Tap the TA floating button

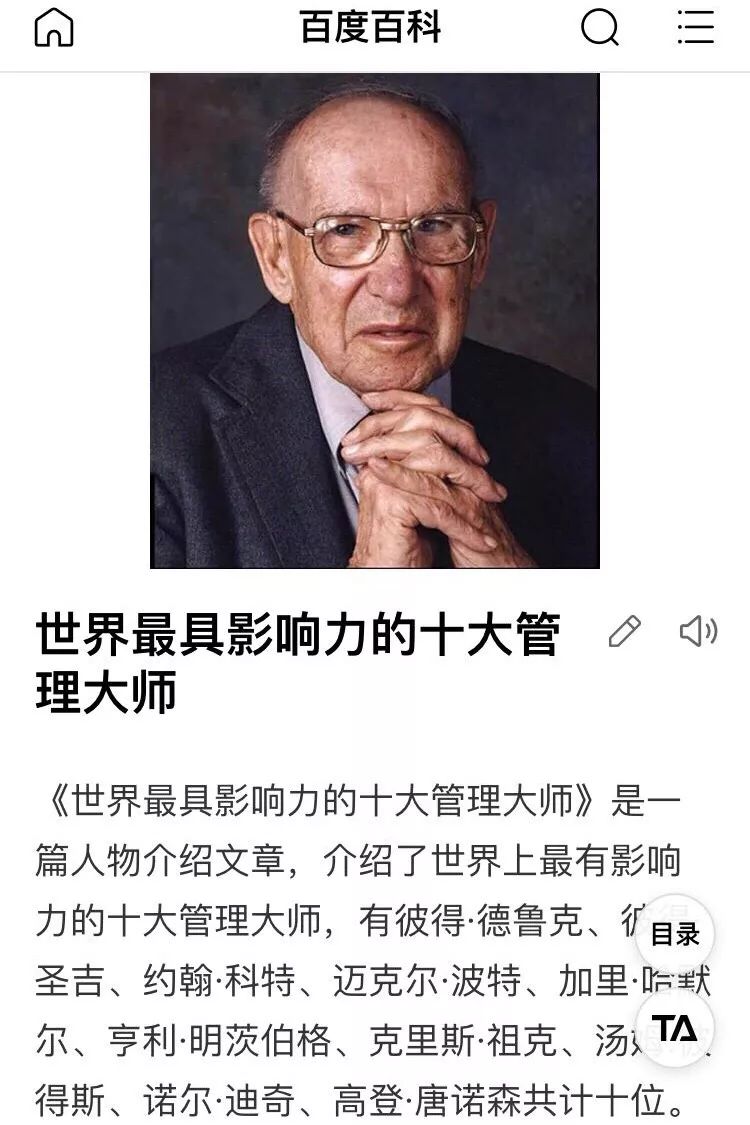point(675,1028)
